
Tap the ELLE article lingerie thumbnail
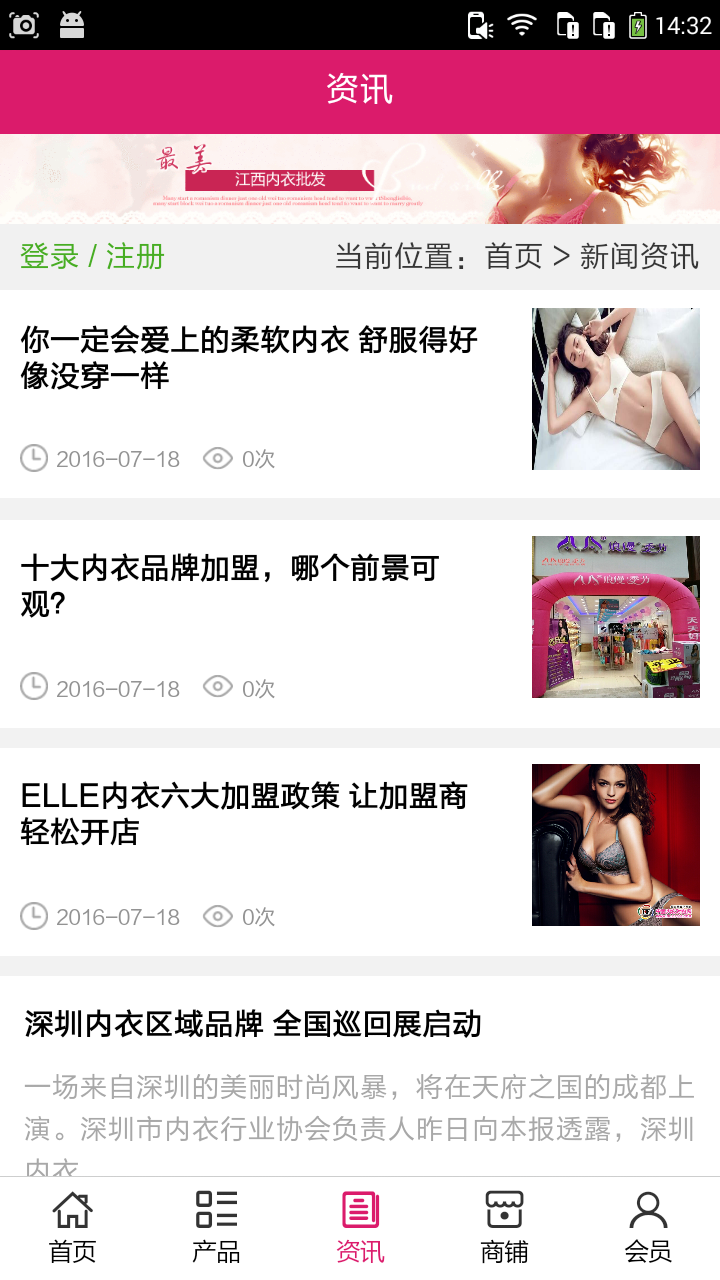click(615, 844)
